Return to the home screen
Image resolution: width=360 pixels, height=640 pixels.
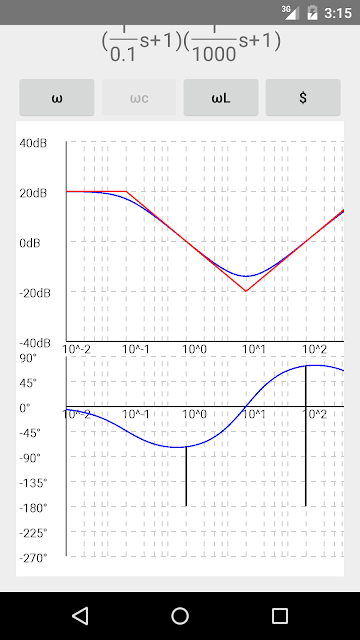(x=180, y=616)
